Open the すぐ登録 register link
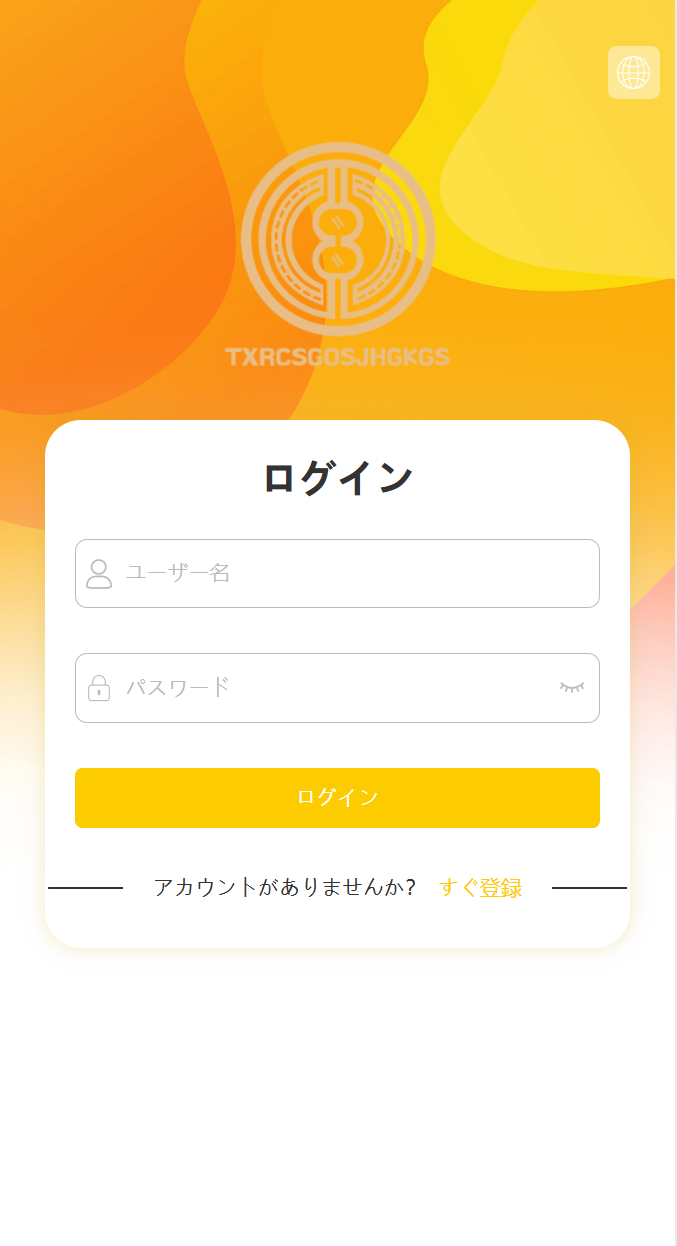This screenshot has height=1246, width=677. coord(481,888)
